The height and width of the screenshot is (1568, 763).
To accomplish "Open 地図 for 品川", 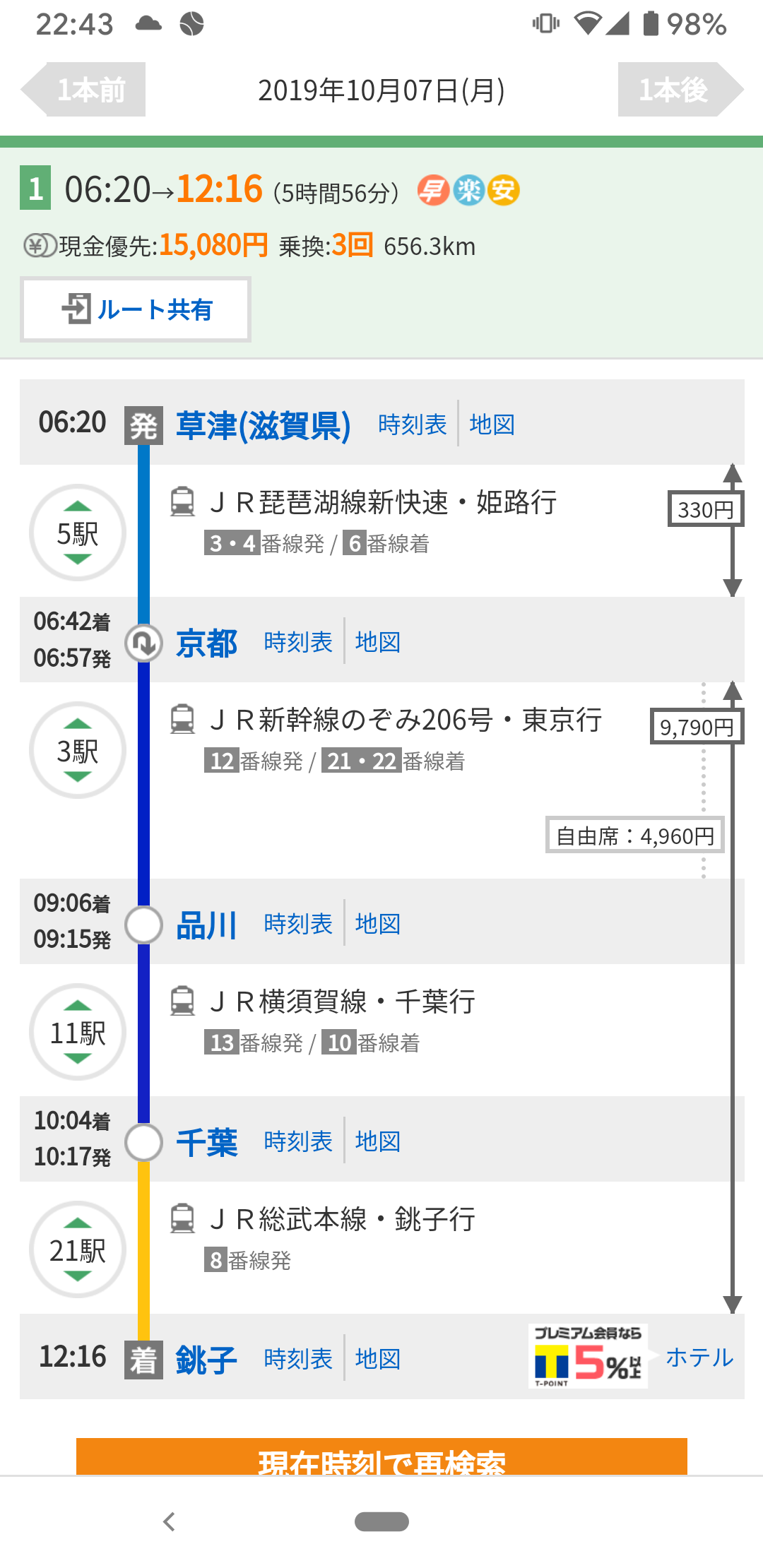I will tap(377, 924).
